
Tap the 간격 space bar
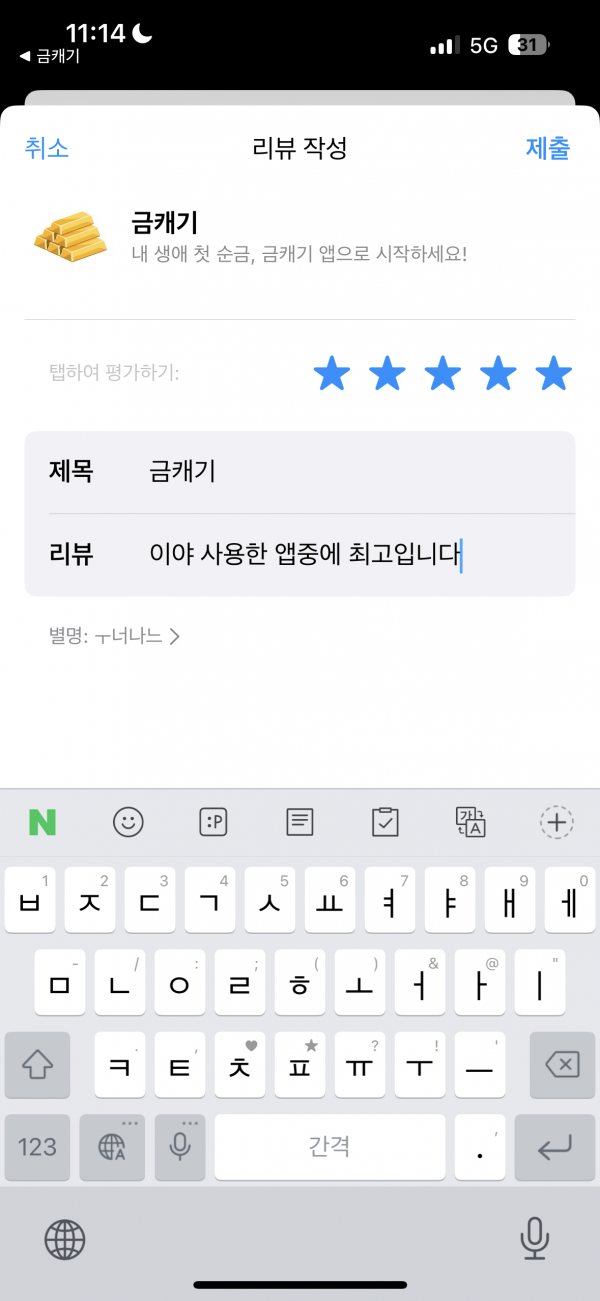(x=330, y=1146)
